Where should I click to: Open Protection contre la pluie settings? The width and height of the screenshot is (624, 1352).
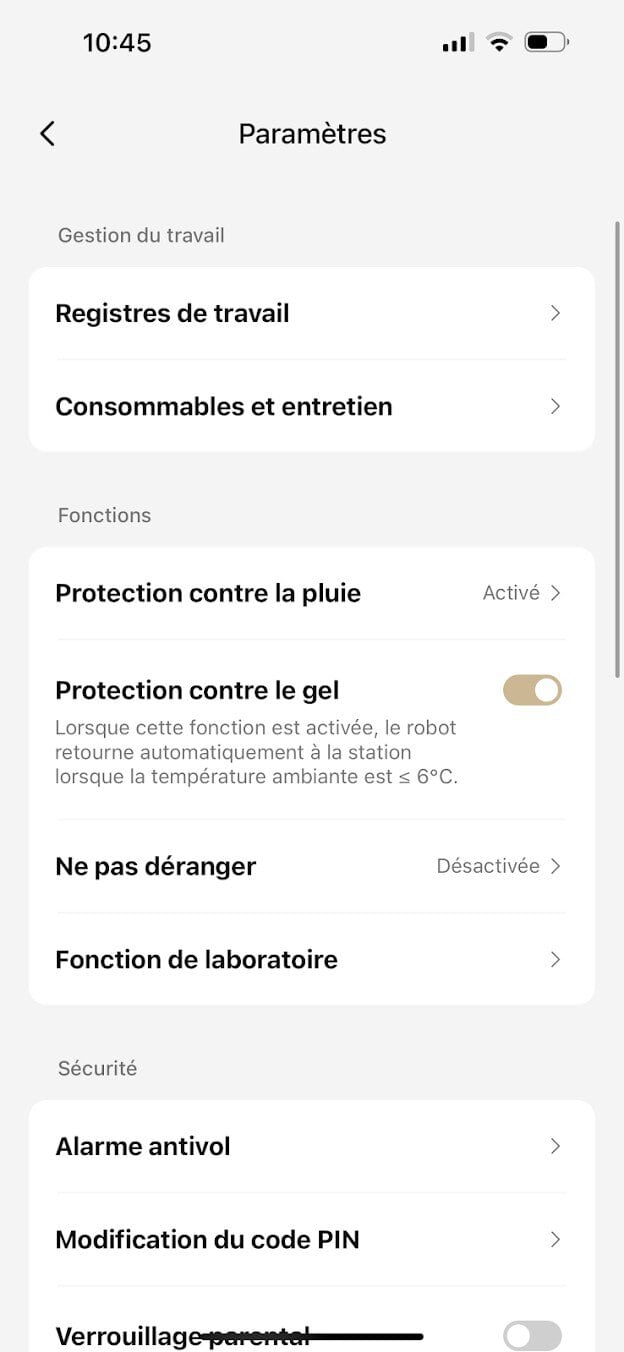311,593
